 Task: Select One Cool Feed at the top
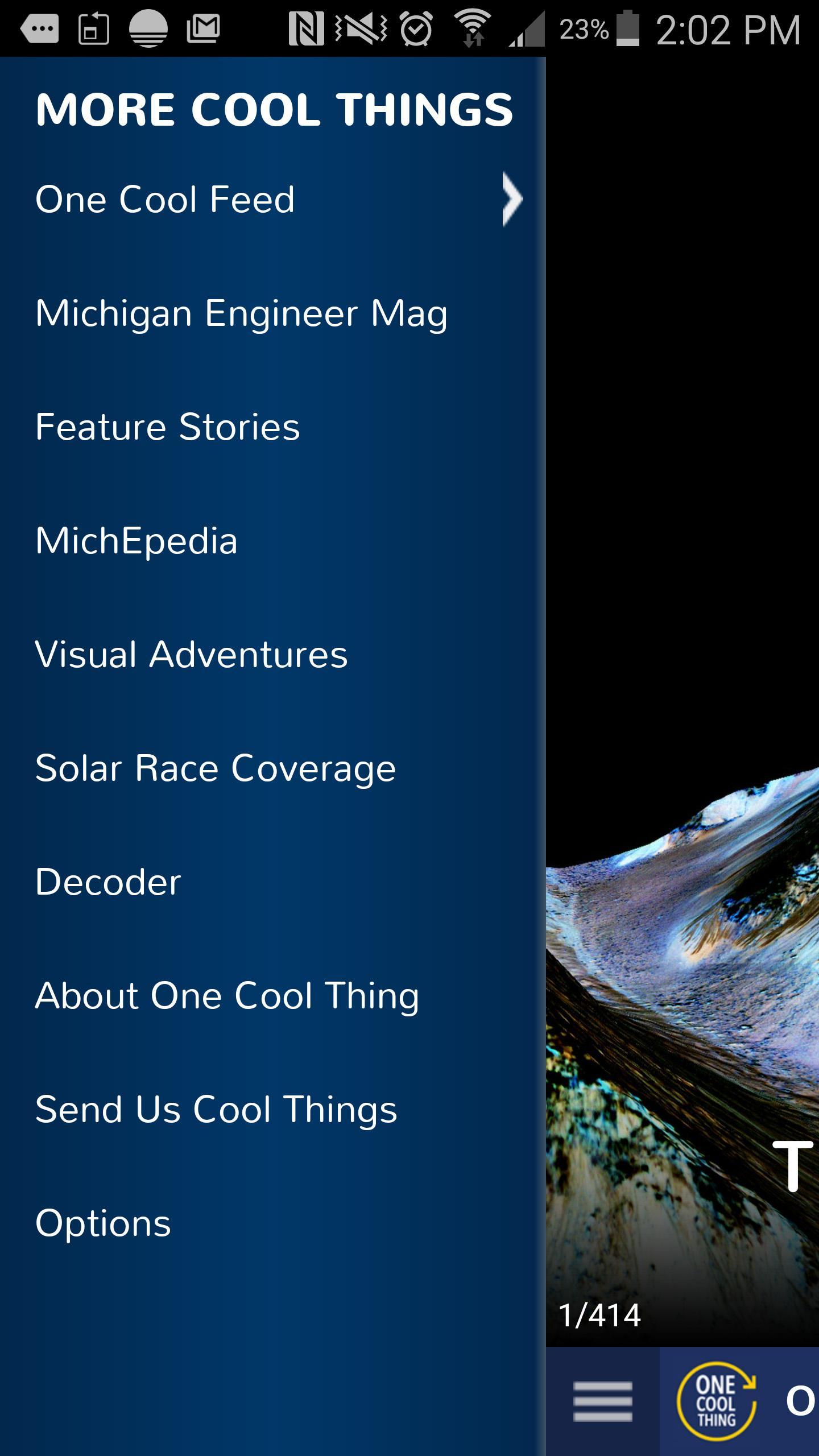(x=165, y=198)
